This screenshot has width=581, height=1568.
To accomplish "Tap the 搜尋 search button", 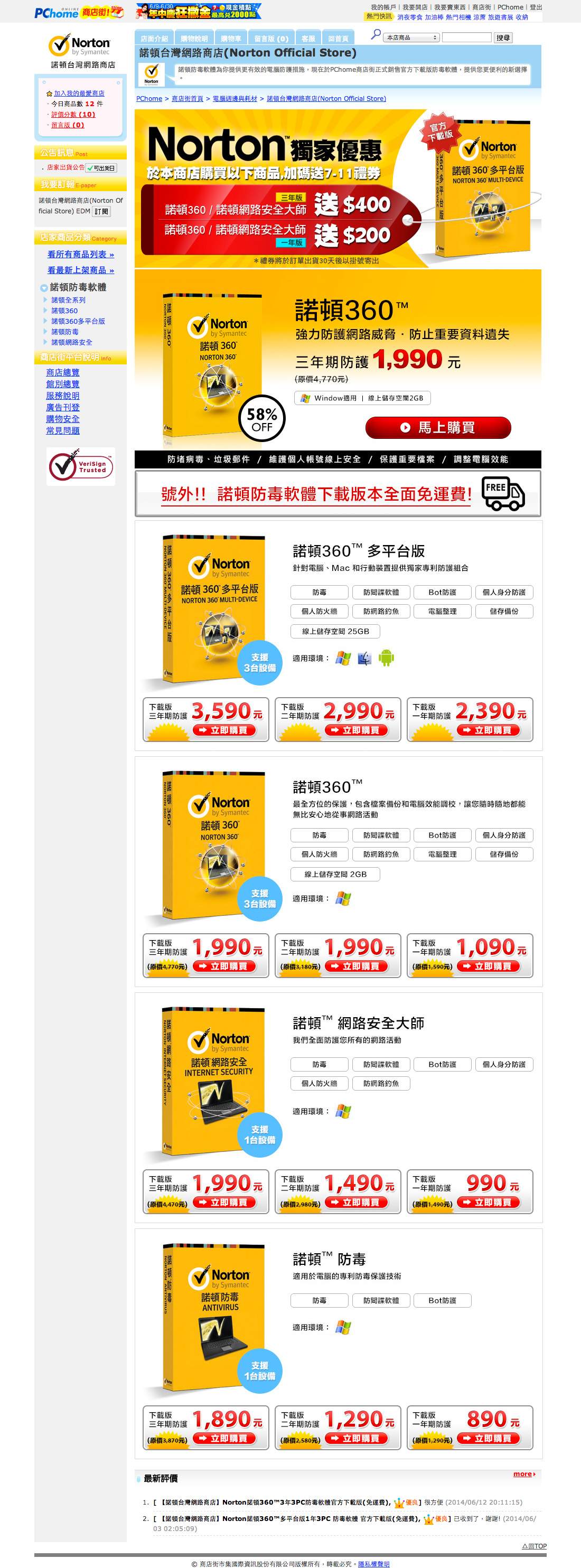I will tap(503, 37).
